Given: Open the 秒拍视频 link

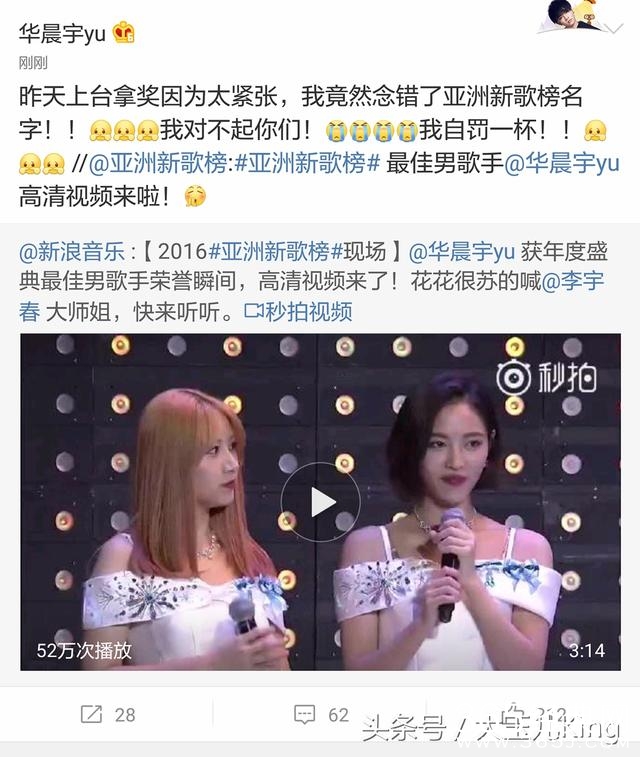Looking at the screenshot, I should [x=298, y=312].
